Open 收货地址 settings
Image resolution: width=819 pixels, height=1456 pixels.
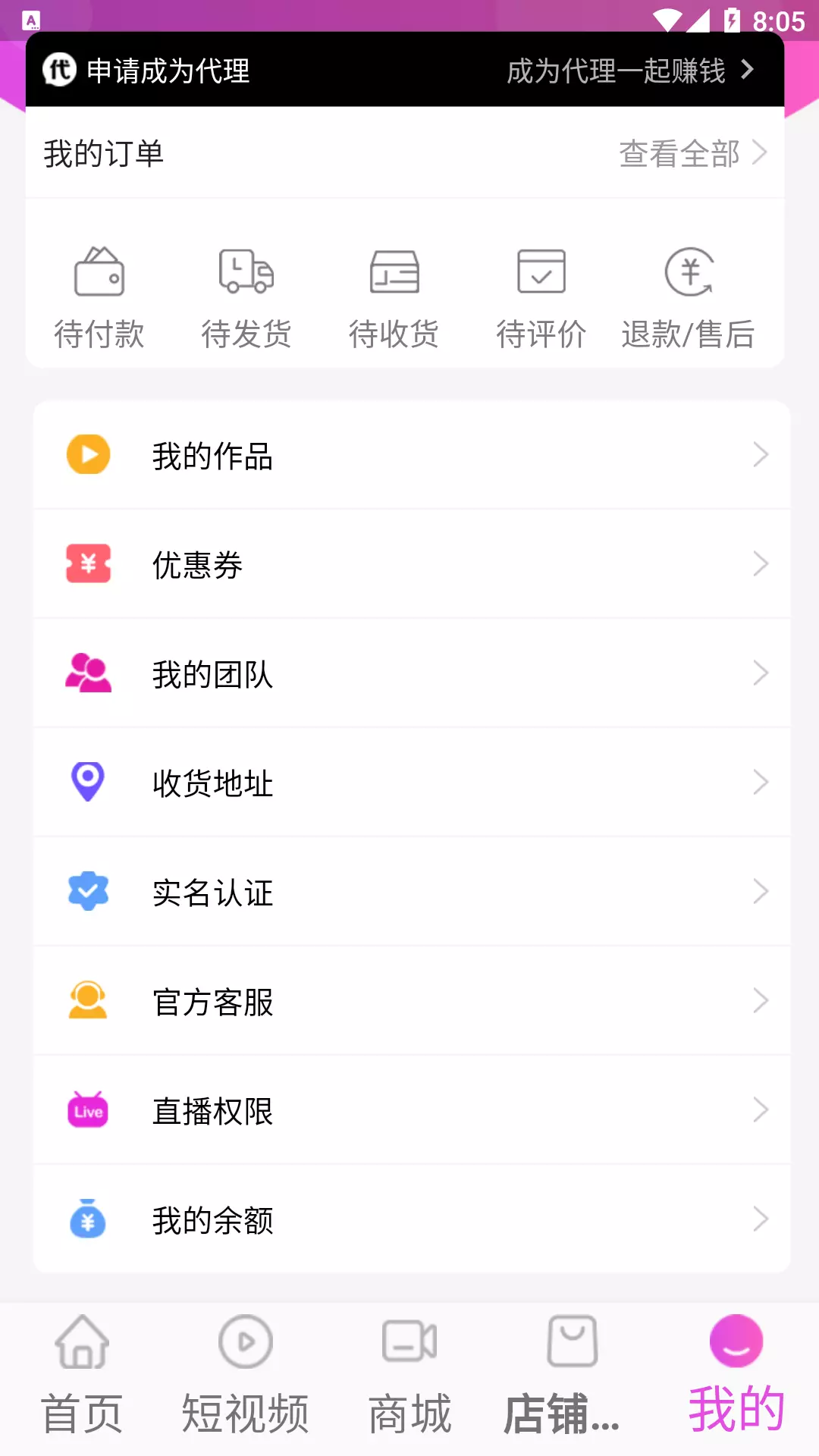coord(412,783)
